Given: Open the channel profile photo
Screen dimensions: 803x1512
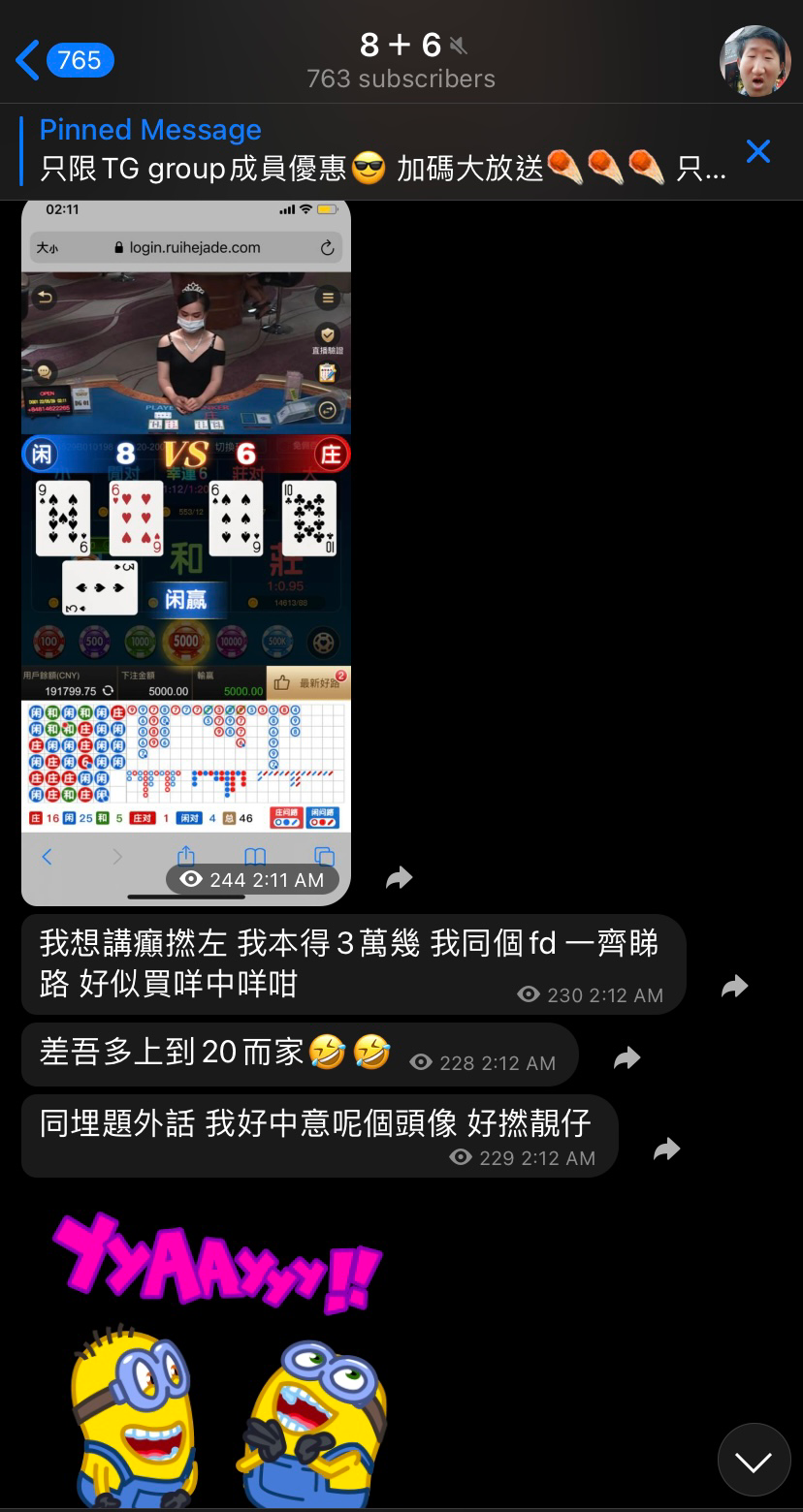Looking at the screenshot, I should point(755,61).
